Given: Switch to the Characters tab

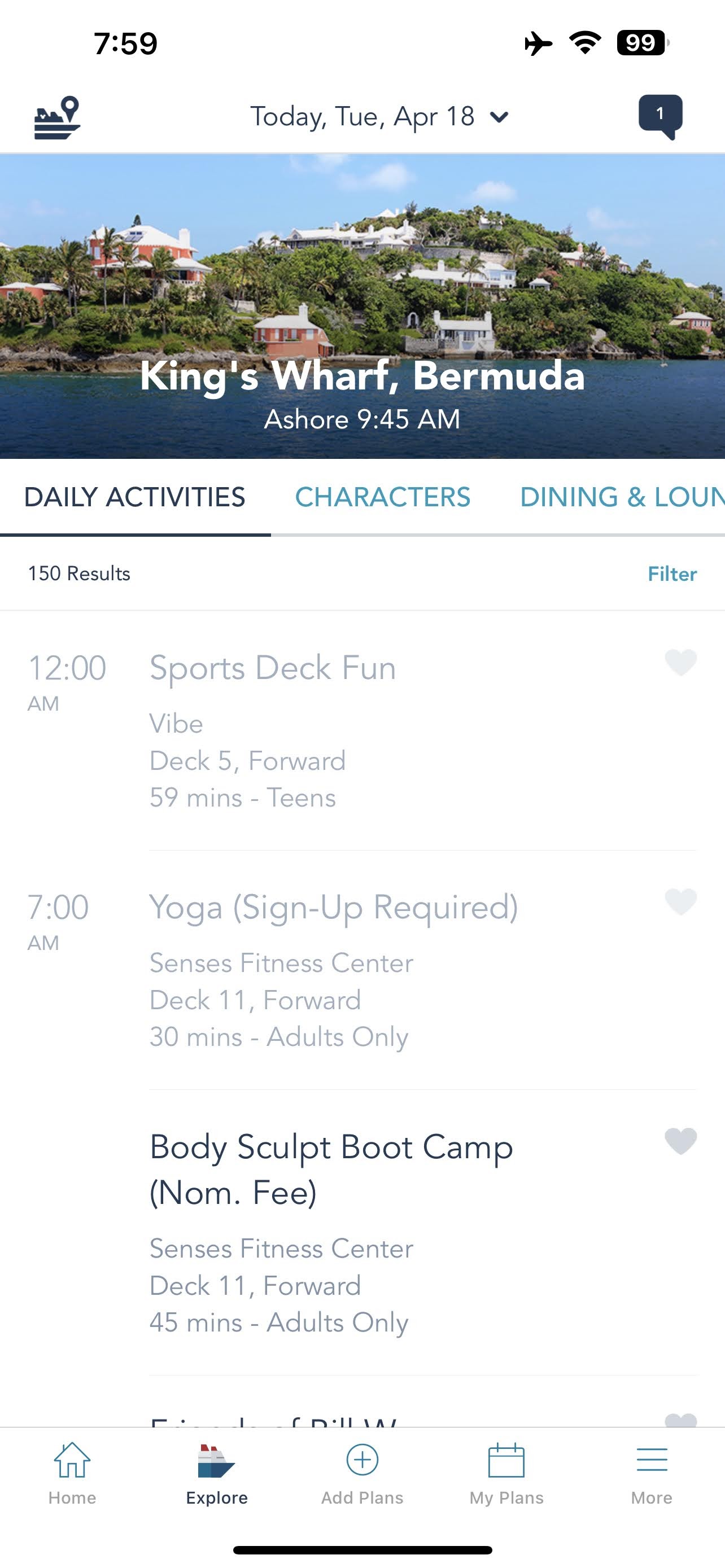Looking at the screenshot, I should tap(382, 497).
